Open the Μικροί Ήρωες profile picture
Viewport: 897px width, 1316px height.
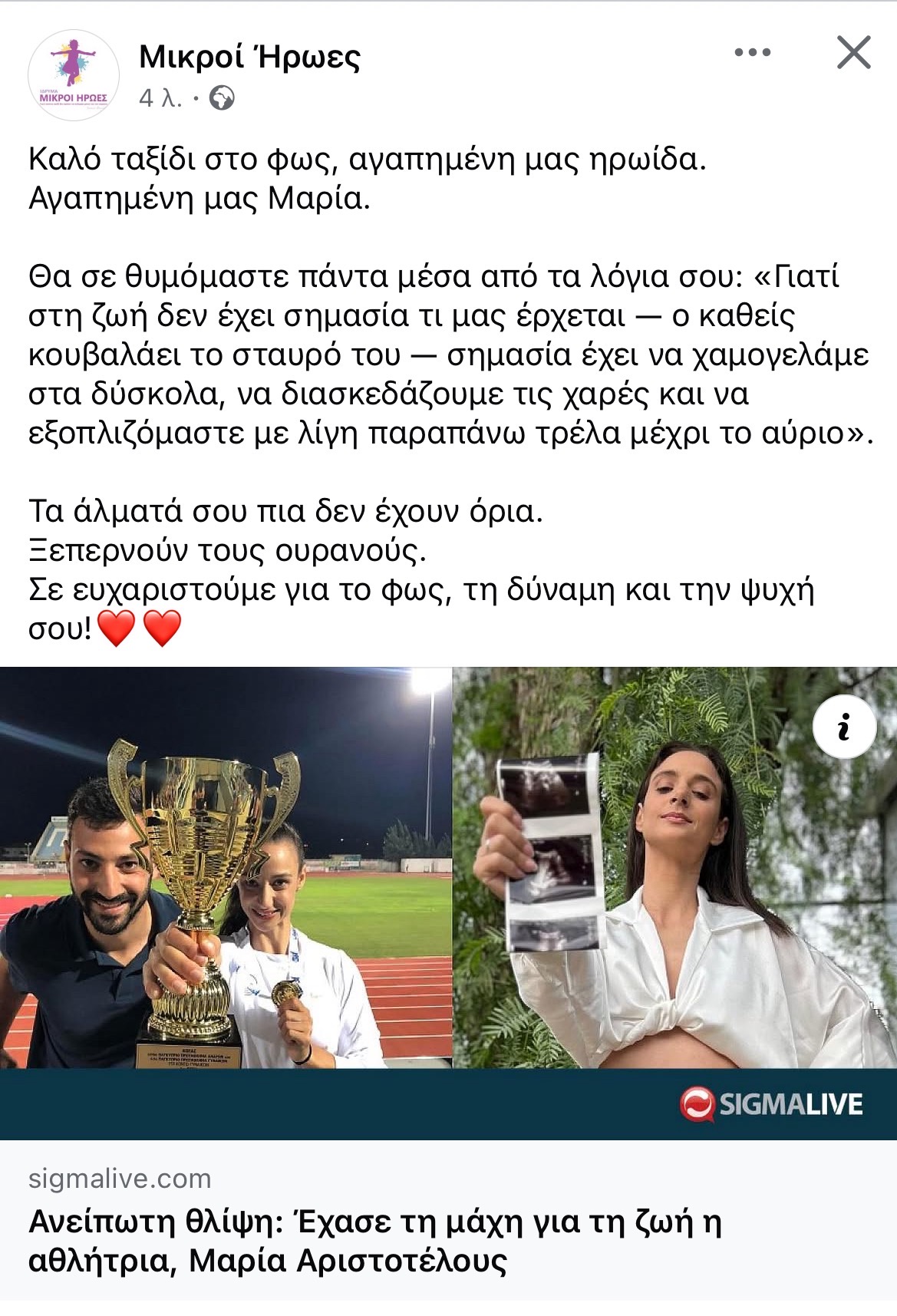[74, 75]
